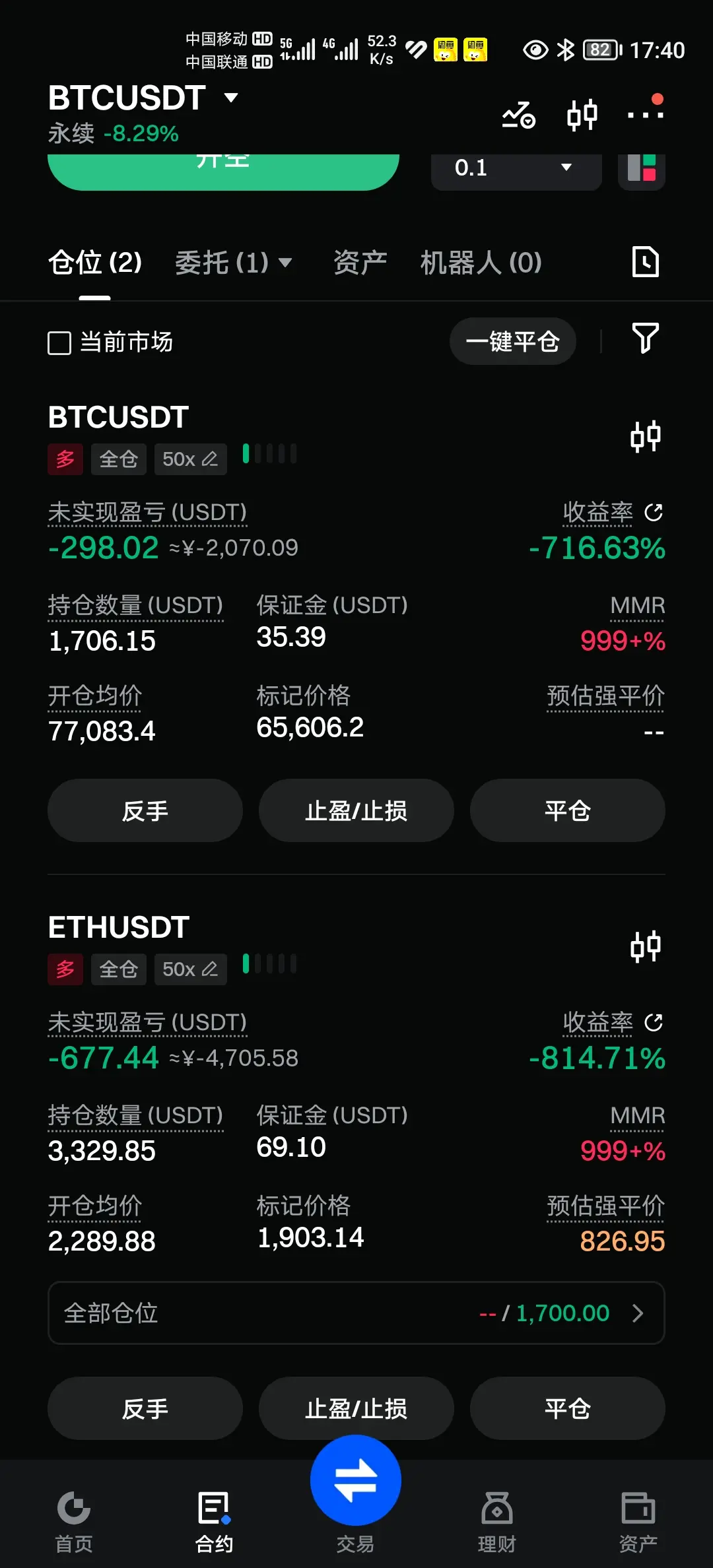Refresh 收益率 for the ETHUSDT position
This screenshot has width=713, height=1568.
tap(654, 1022)
